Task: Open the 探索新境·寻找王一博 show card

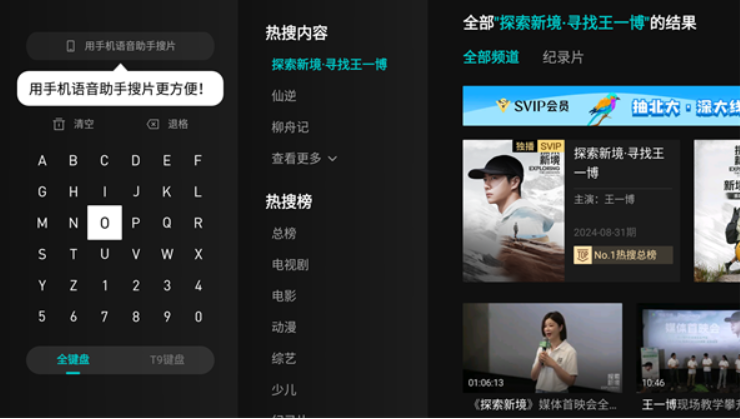Action: 570,210
